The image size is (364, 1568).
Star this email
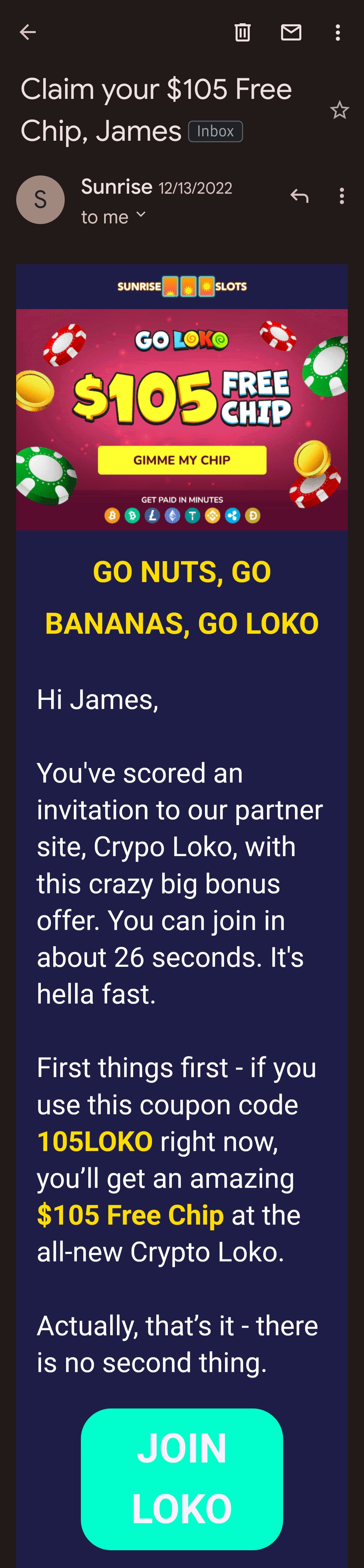pos(339,110)
